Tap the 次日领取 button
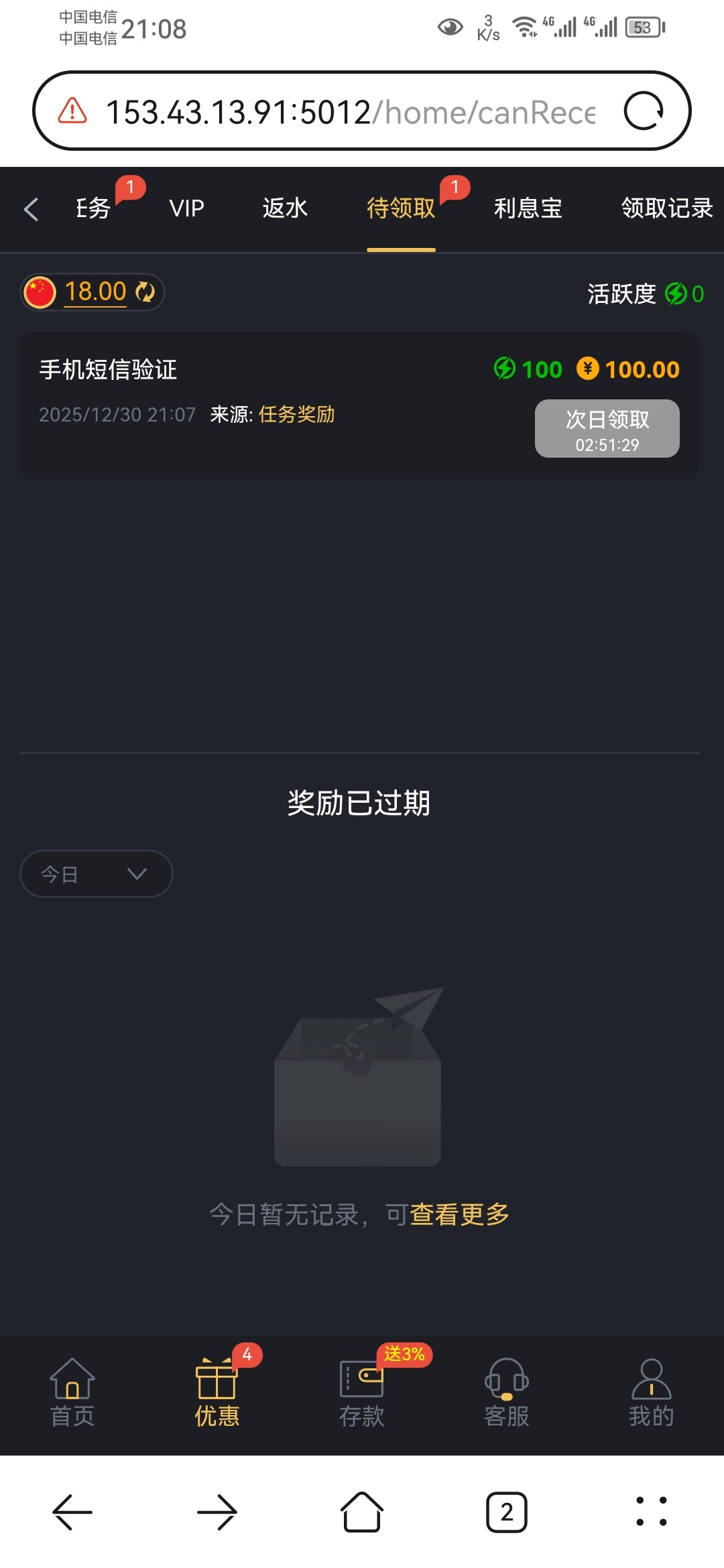This screenshot has height=1568, width=724. pyautogui.click(x=607, y=429)
